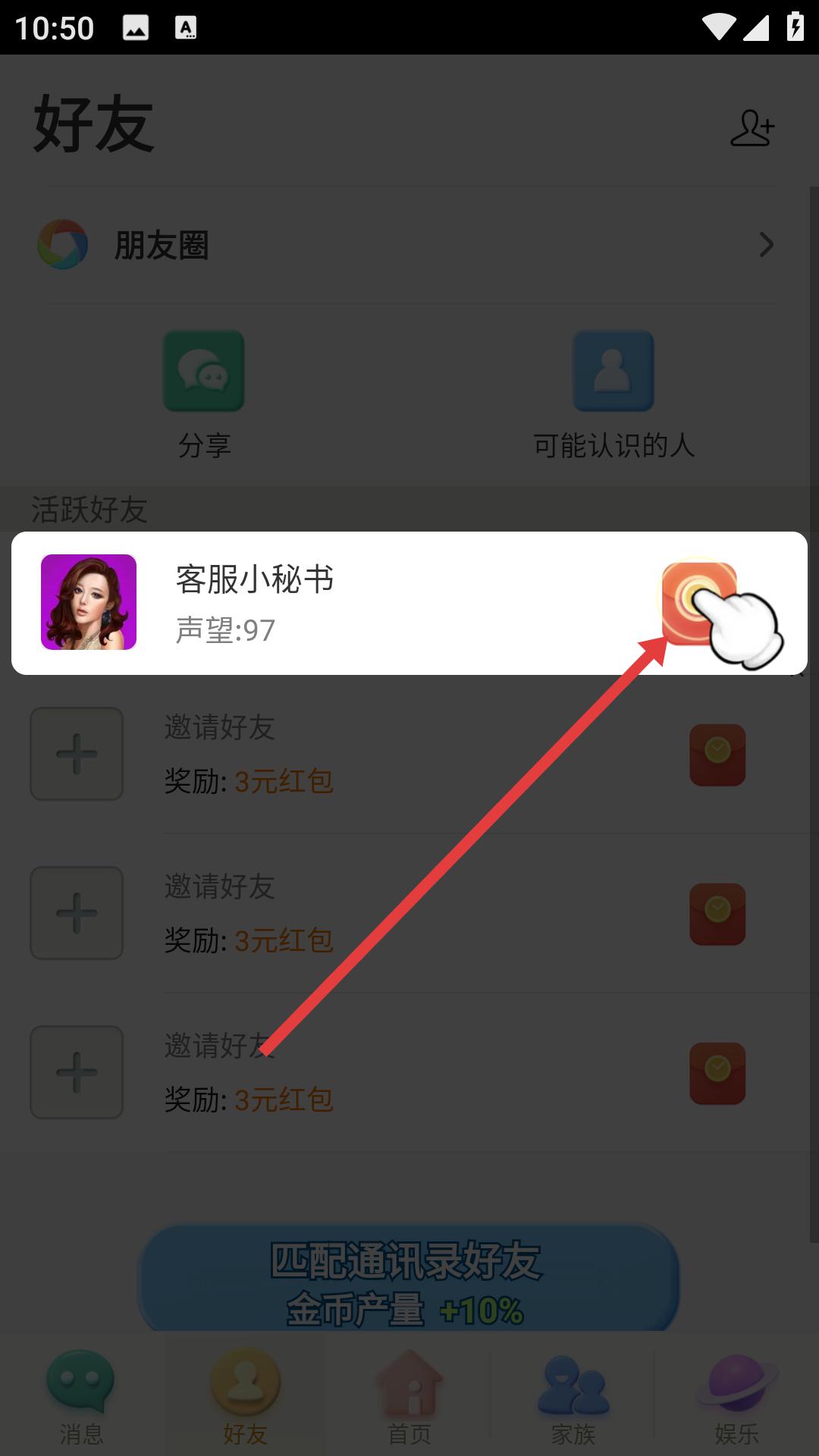
Task: Open 朋友圈 moments
Action: pos(409,245)
